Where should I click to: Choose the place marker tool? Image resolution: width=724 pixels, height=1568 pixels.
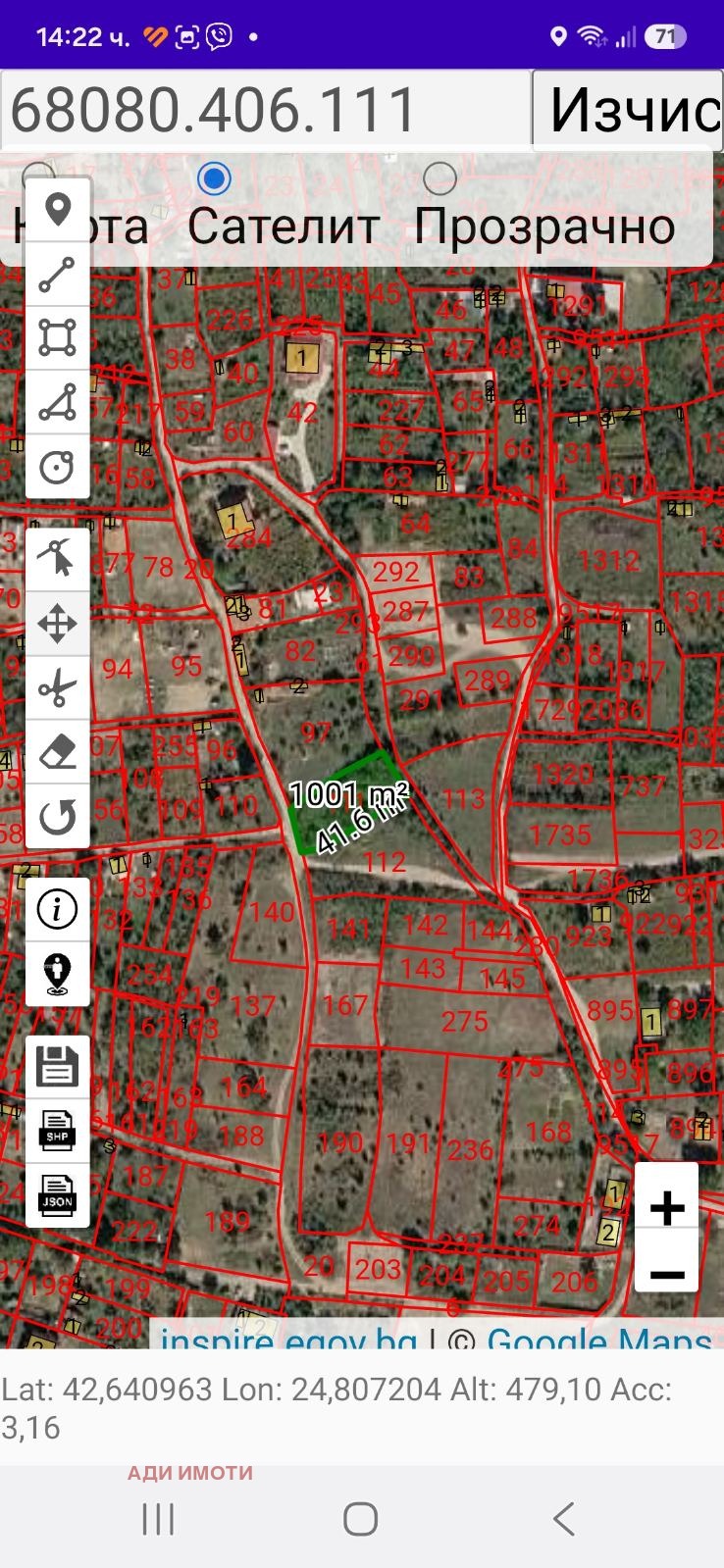pos(57,210)
